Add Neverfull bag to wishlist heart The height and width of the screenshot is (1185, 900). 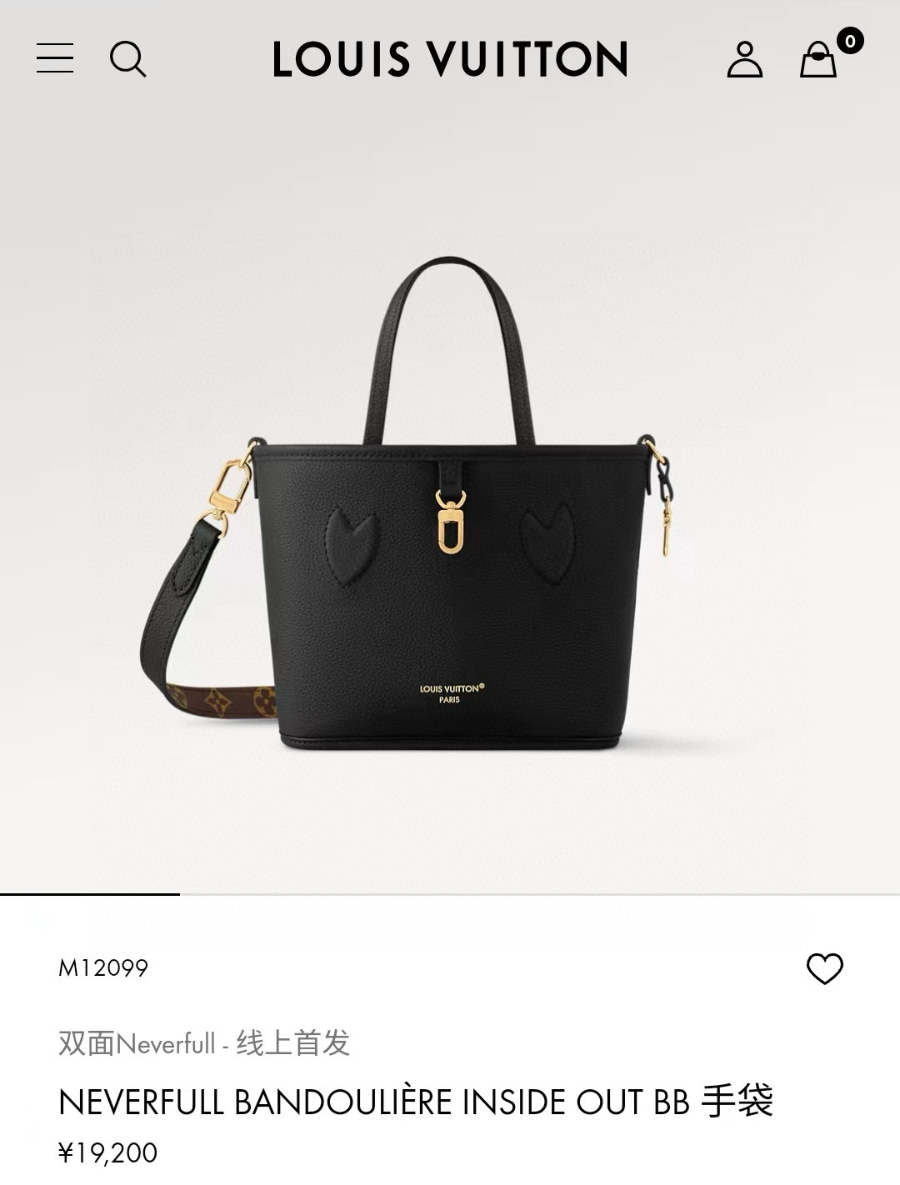[x=825, y=968]
